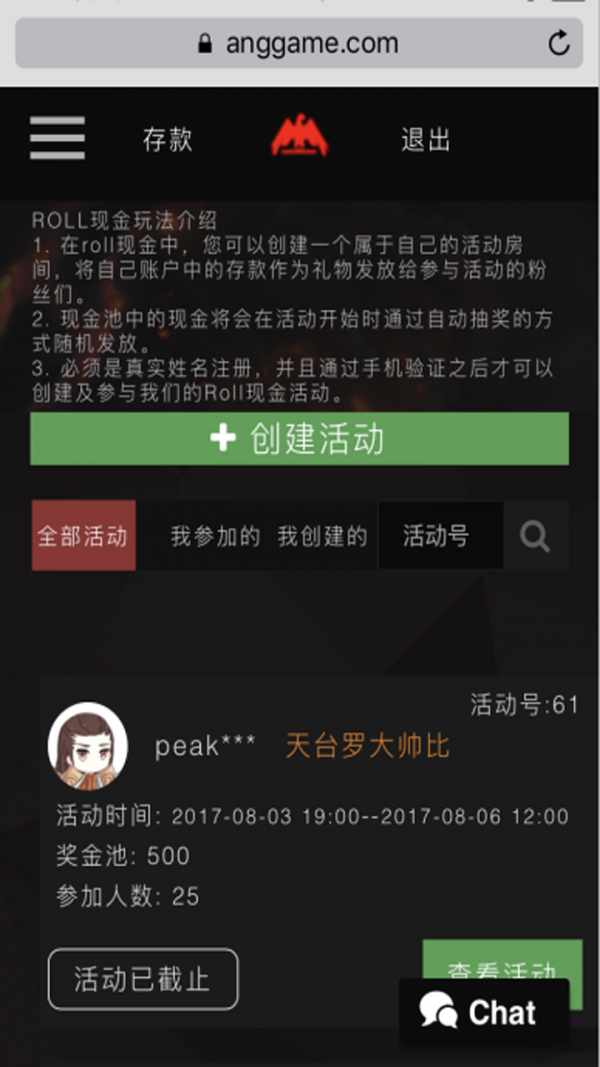Reload the page in the browser
600x1067 pixels.
[x=559, y=44]
